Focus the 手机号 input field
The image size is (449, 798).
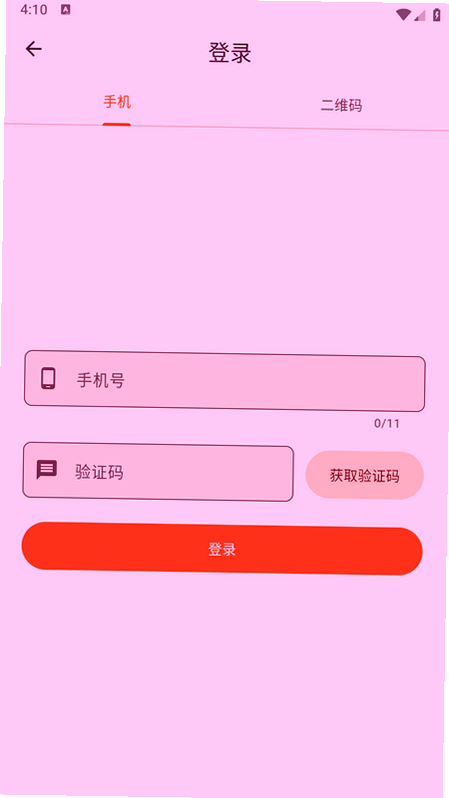click(x=224, y=381)
